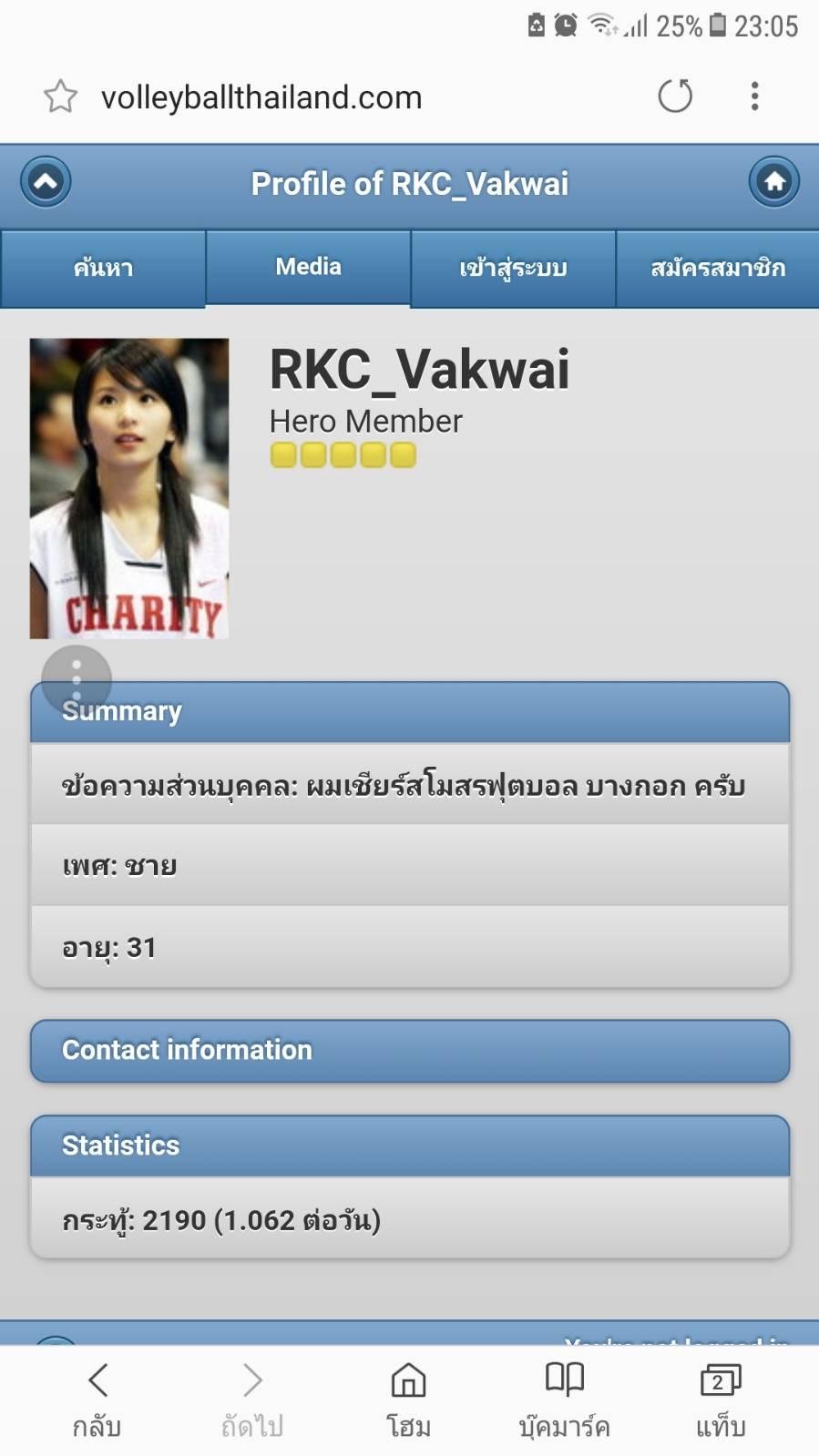Go to the forum home icon
The height and width of the screenshot is (1456, 819).
tap(774, 181)
